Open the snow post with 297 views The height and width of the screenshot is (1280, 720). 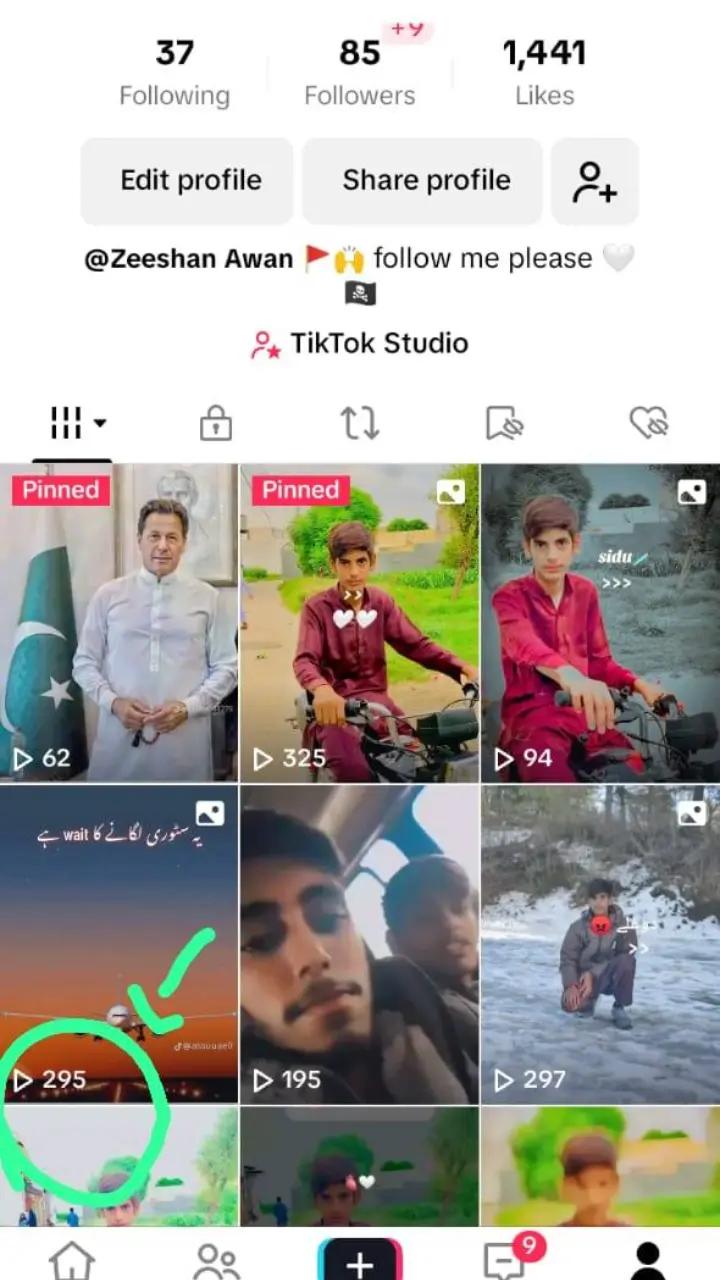tap(600, 943)
